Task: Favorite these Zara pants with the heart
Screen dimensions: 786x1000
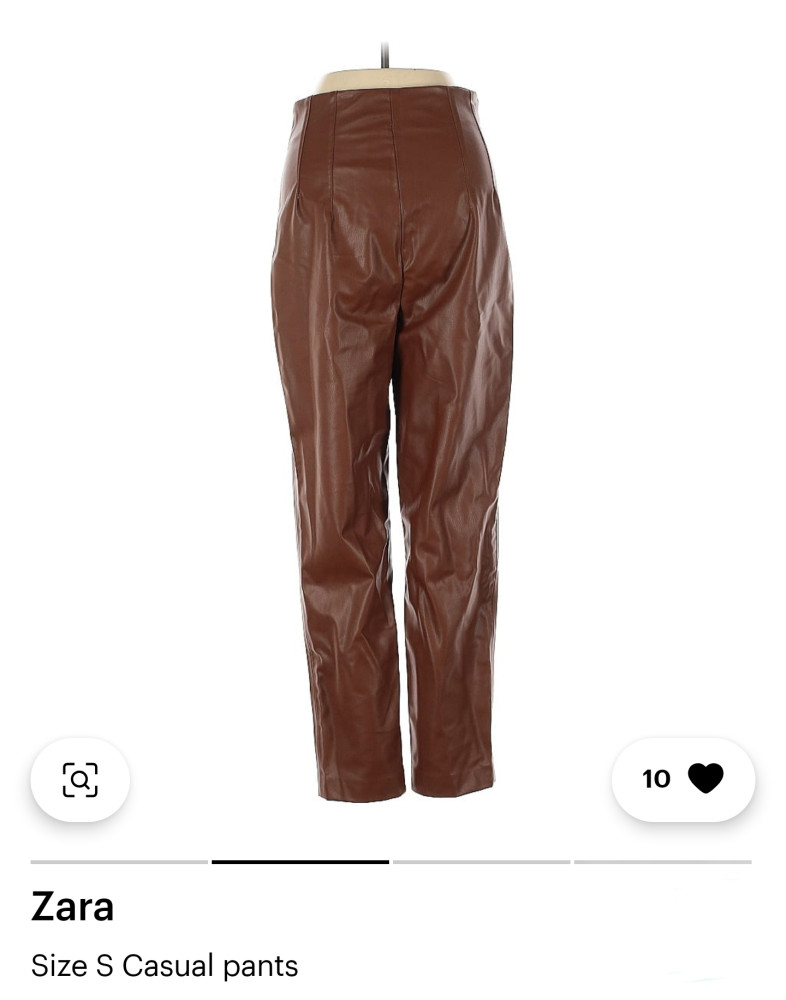Action: click(x=705, y=779)
